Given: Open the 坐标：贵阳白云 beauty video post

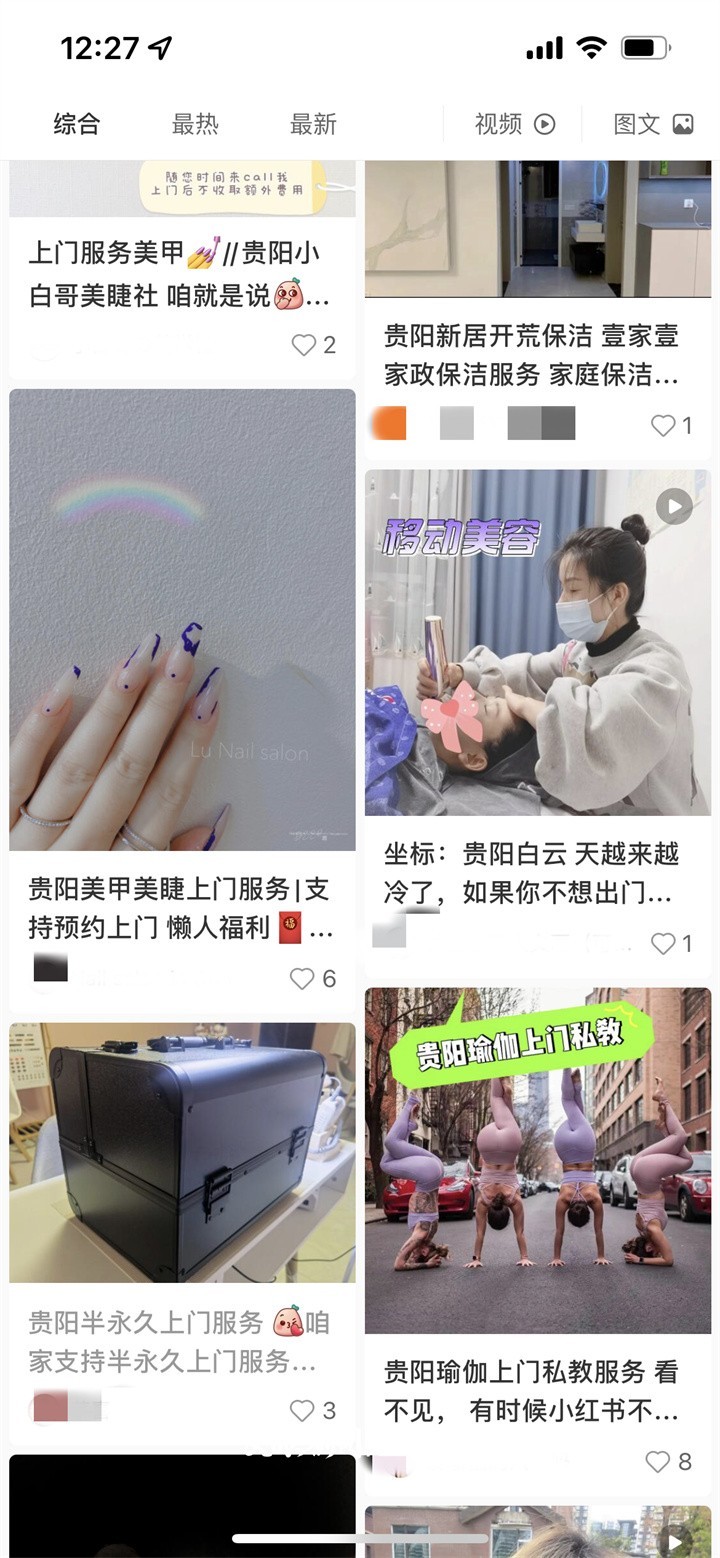Looking at the screenshot, I should click(x=537, y=642).
